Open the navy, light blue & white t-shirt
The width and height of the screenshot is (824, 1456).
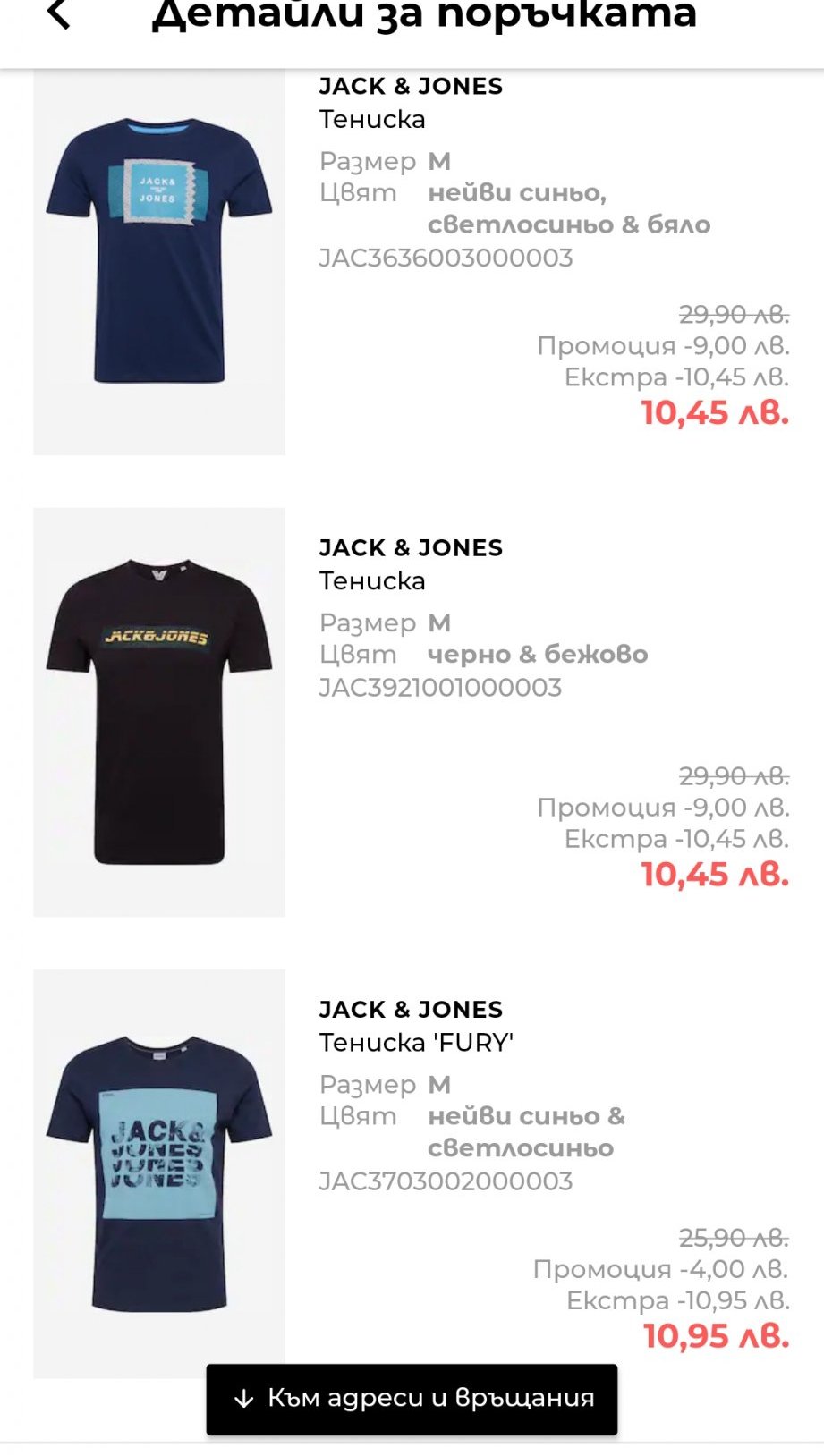pos(159,259)
